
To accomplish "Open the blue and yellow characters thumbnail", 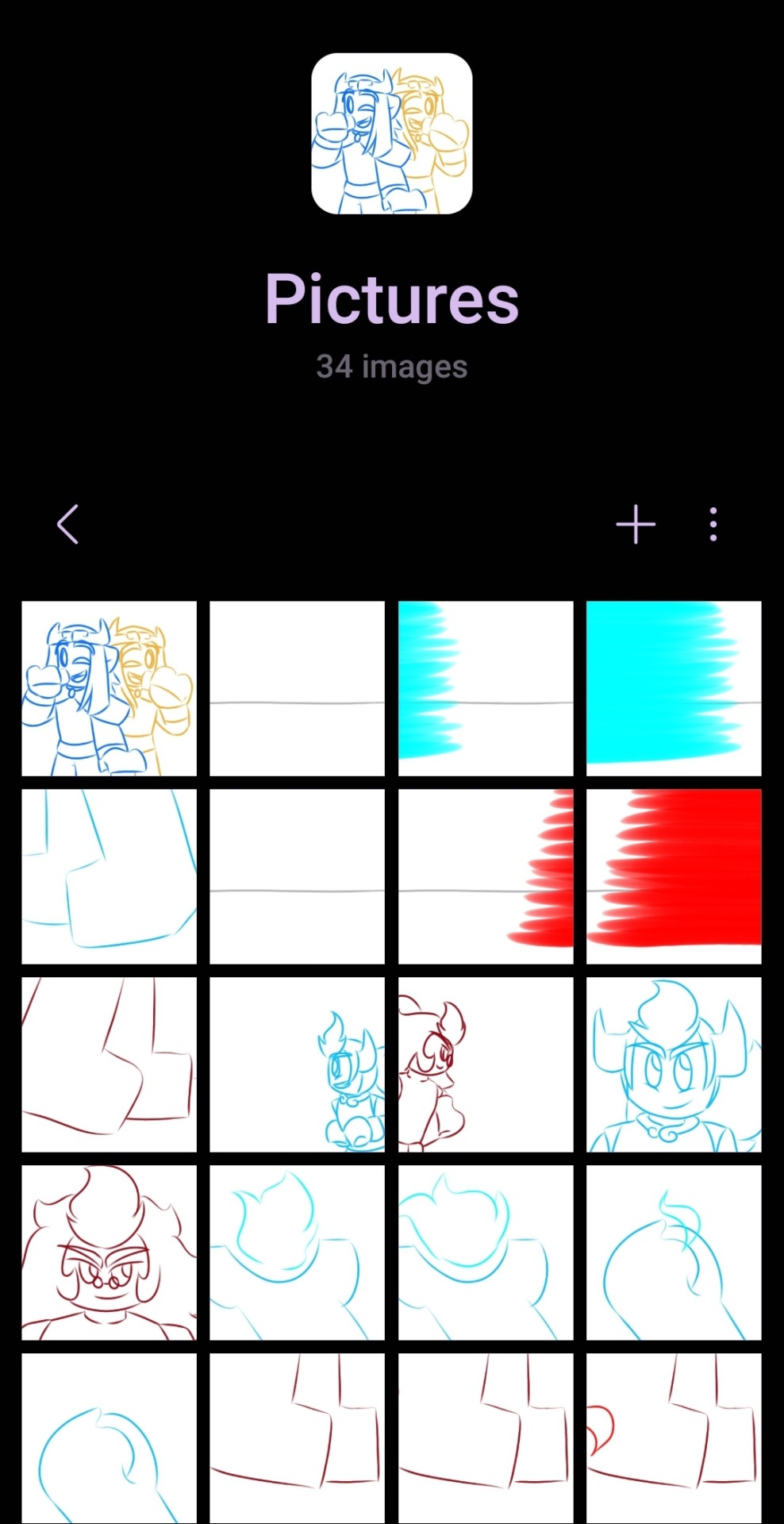I will [109, 688].
